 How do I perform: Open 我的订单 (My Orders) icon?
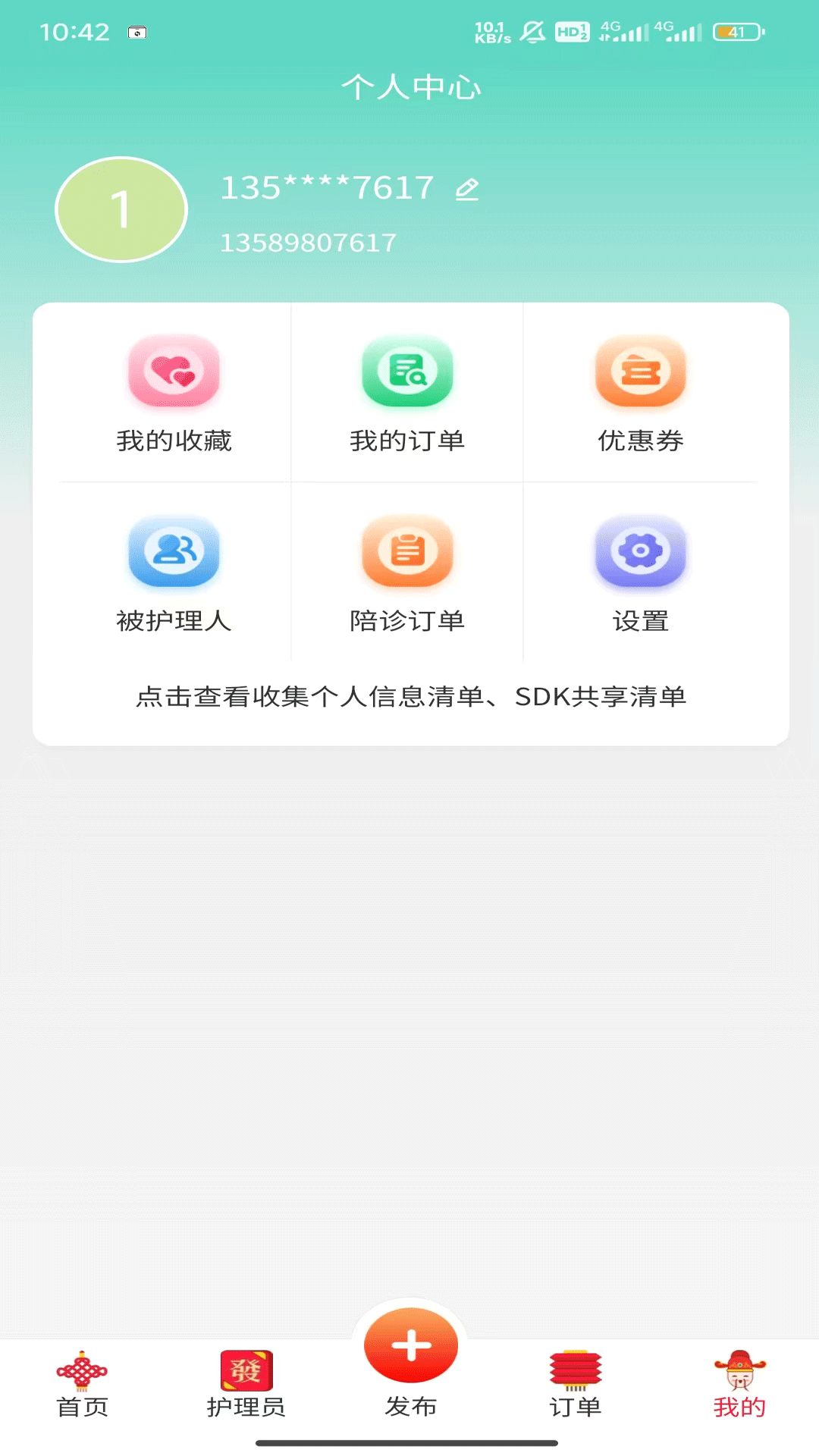tap(407, 372)
